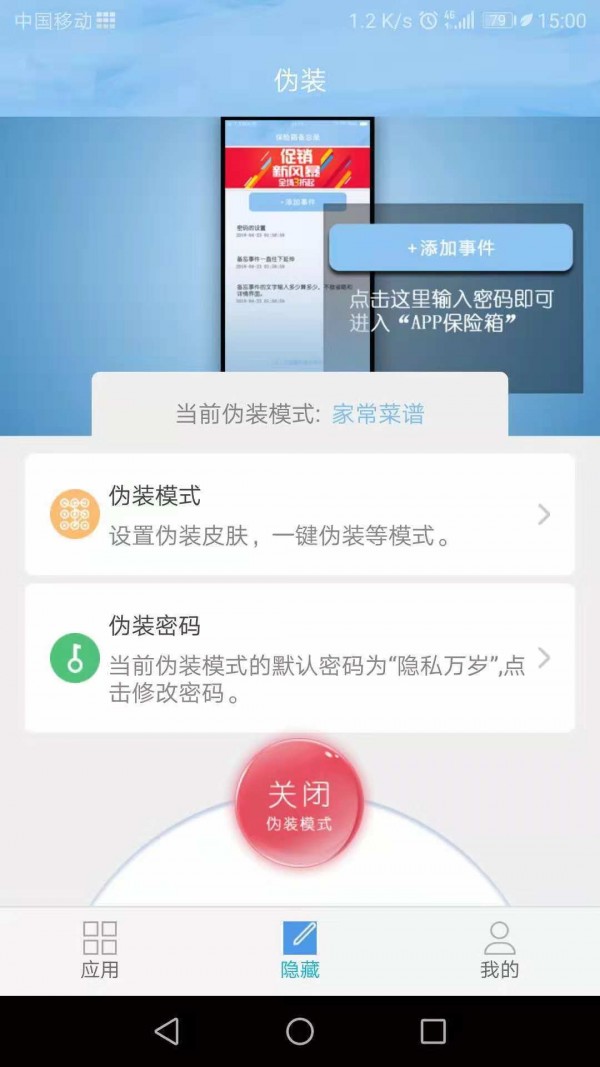The width and height of the screenshot is (600, 1067).
Task: Switch to the 隐藏 tab
Action: (x=300, y=950)
